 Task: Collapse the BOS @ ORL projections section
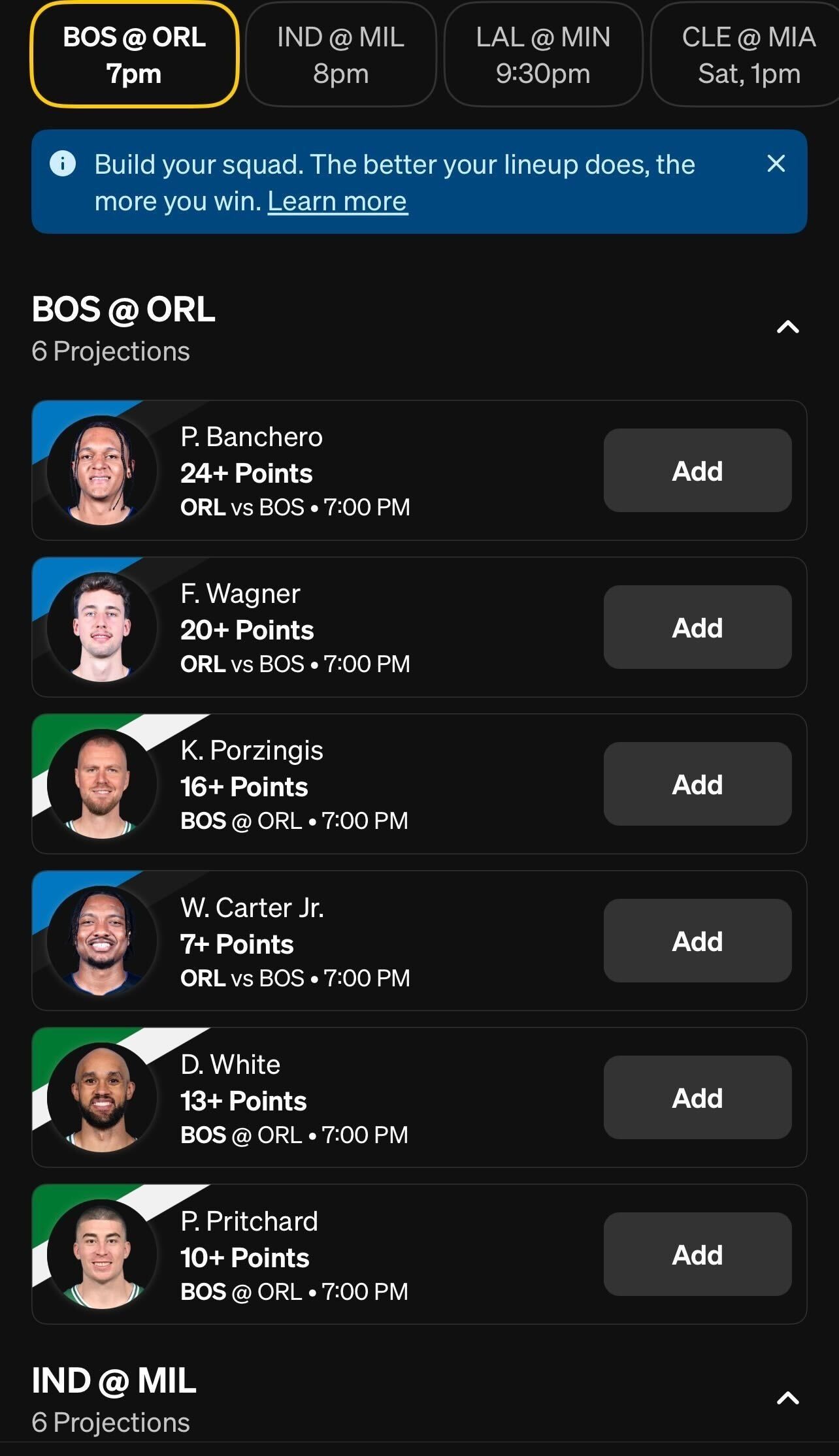(x=787, y=327)
